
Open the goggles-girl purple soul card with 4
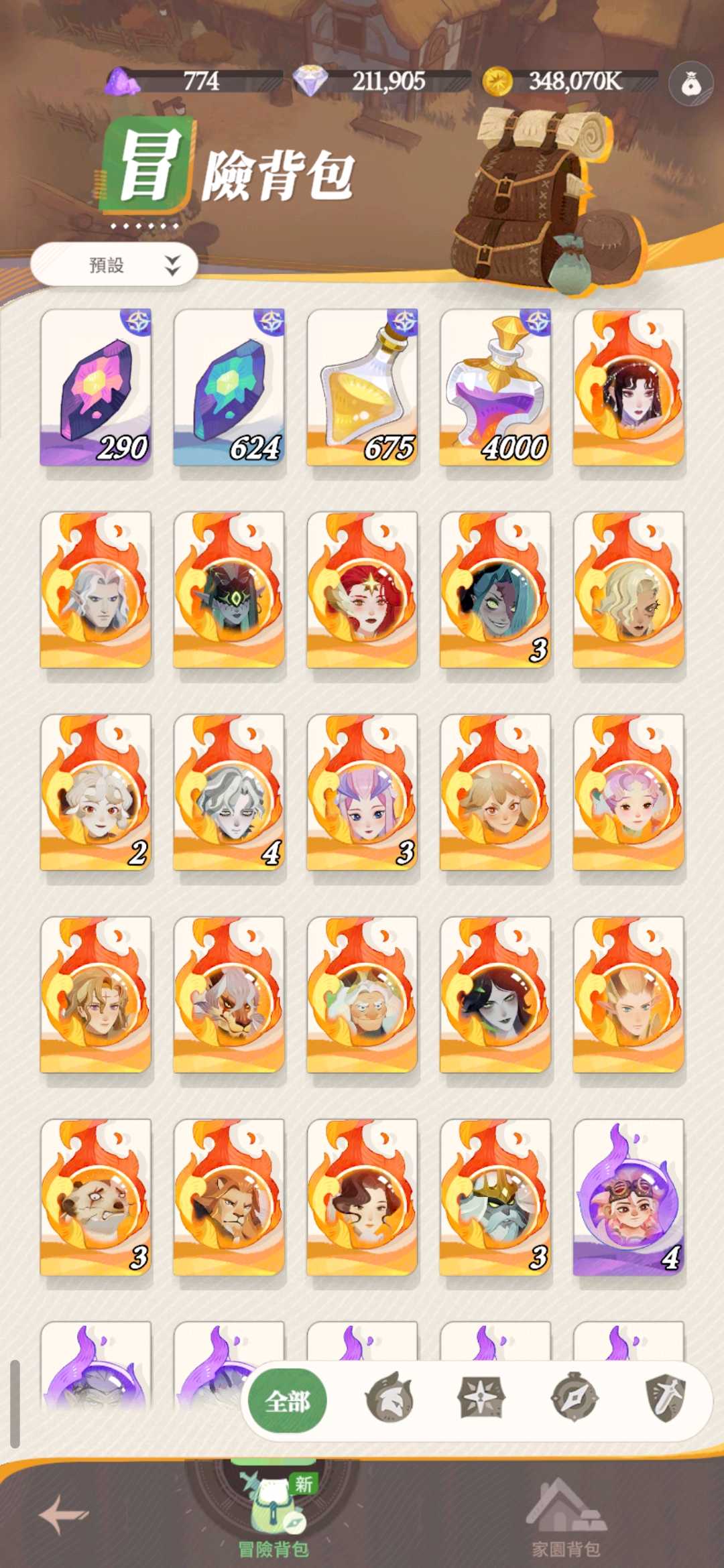tap(628, 1197)
